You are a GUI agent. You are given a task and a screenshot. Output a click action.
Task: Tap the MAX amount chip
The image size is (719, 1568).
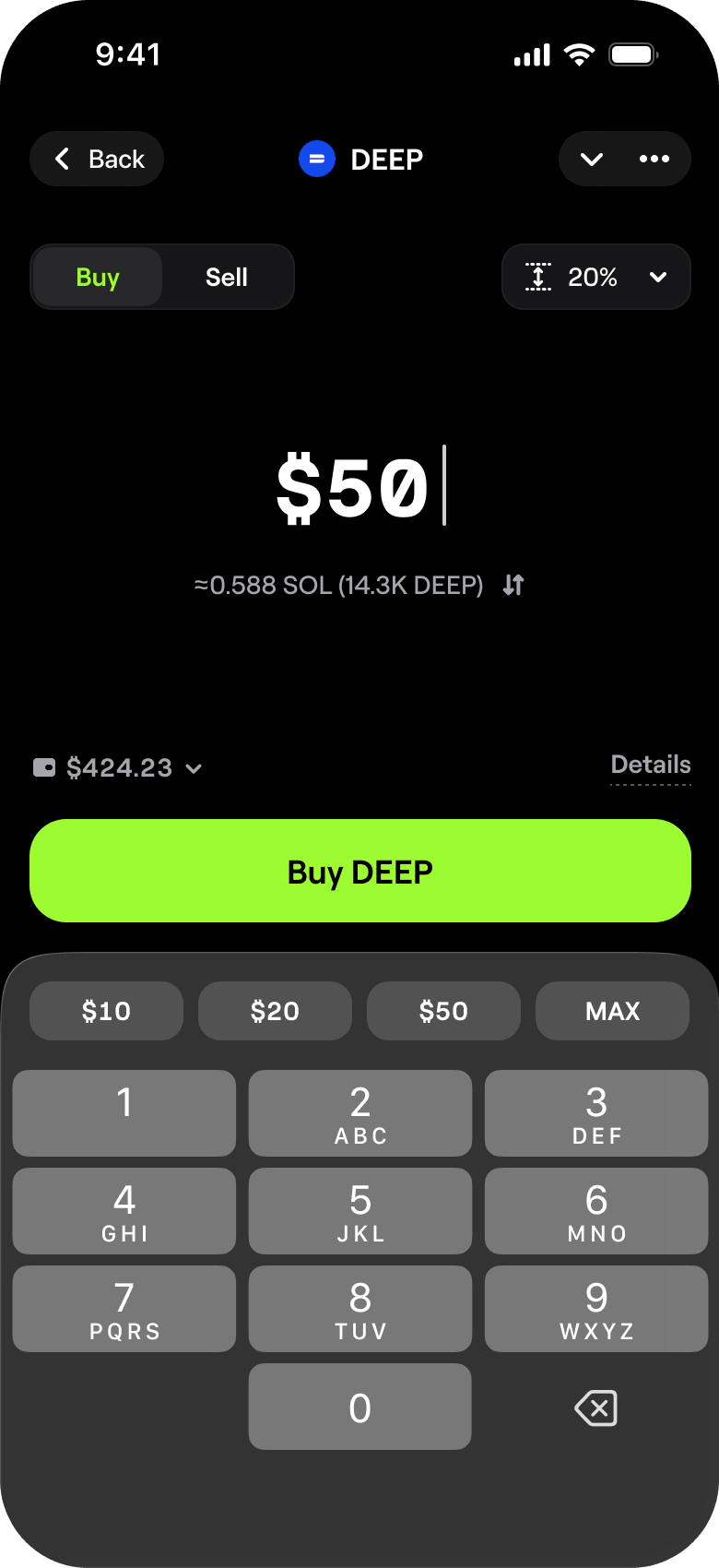pyautogui.click(x=612, y=1011)
